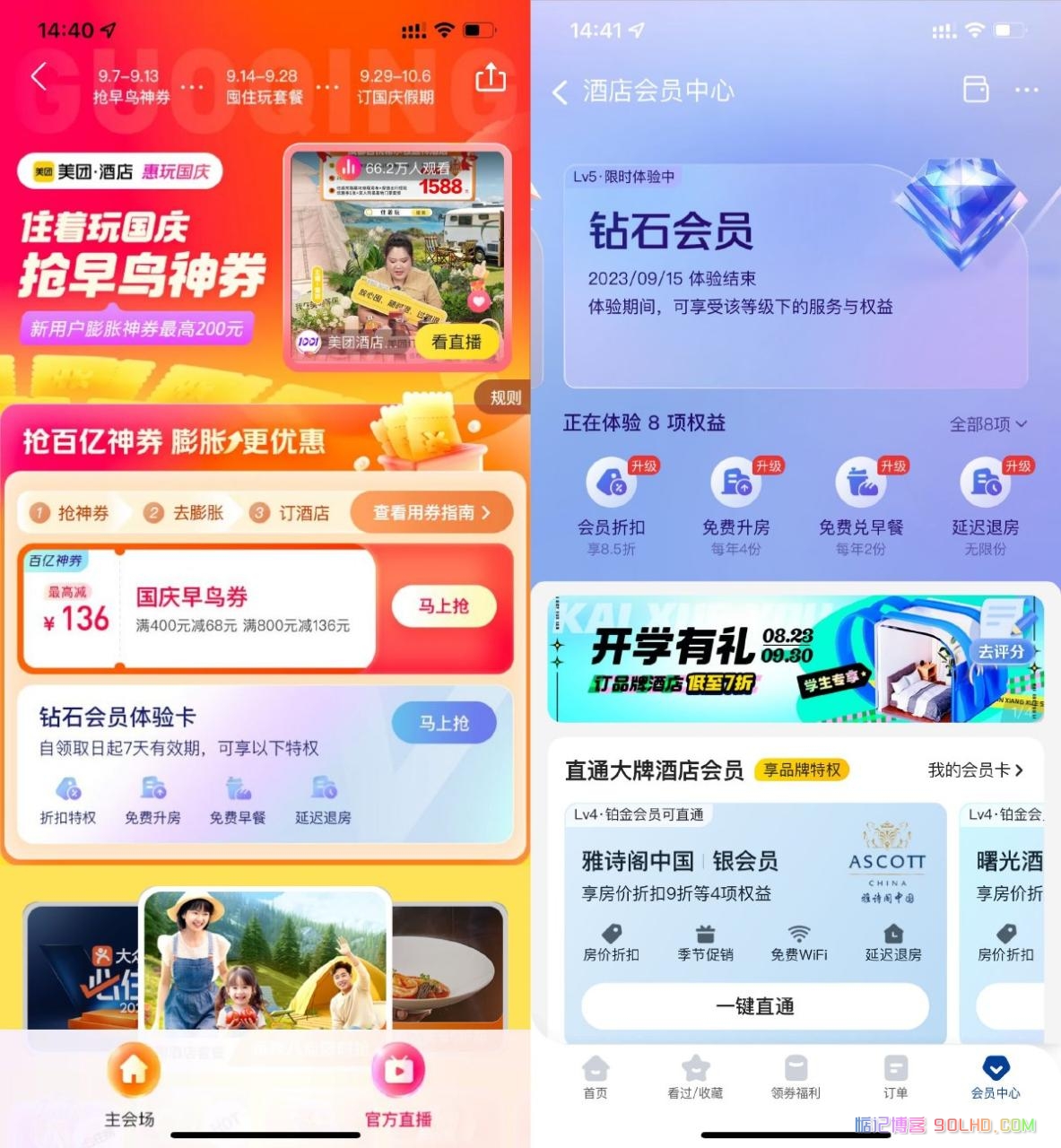Open 查看用券指南 coupon guide

pyautogui.click(x=431, y=513)
